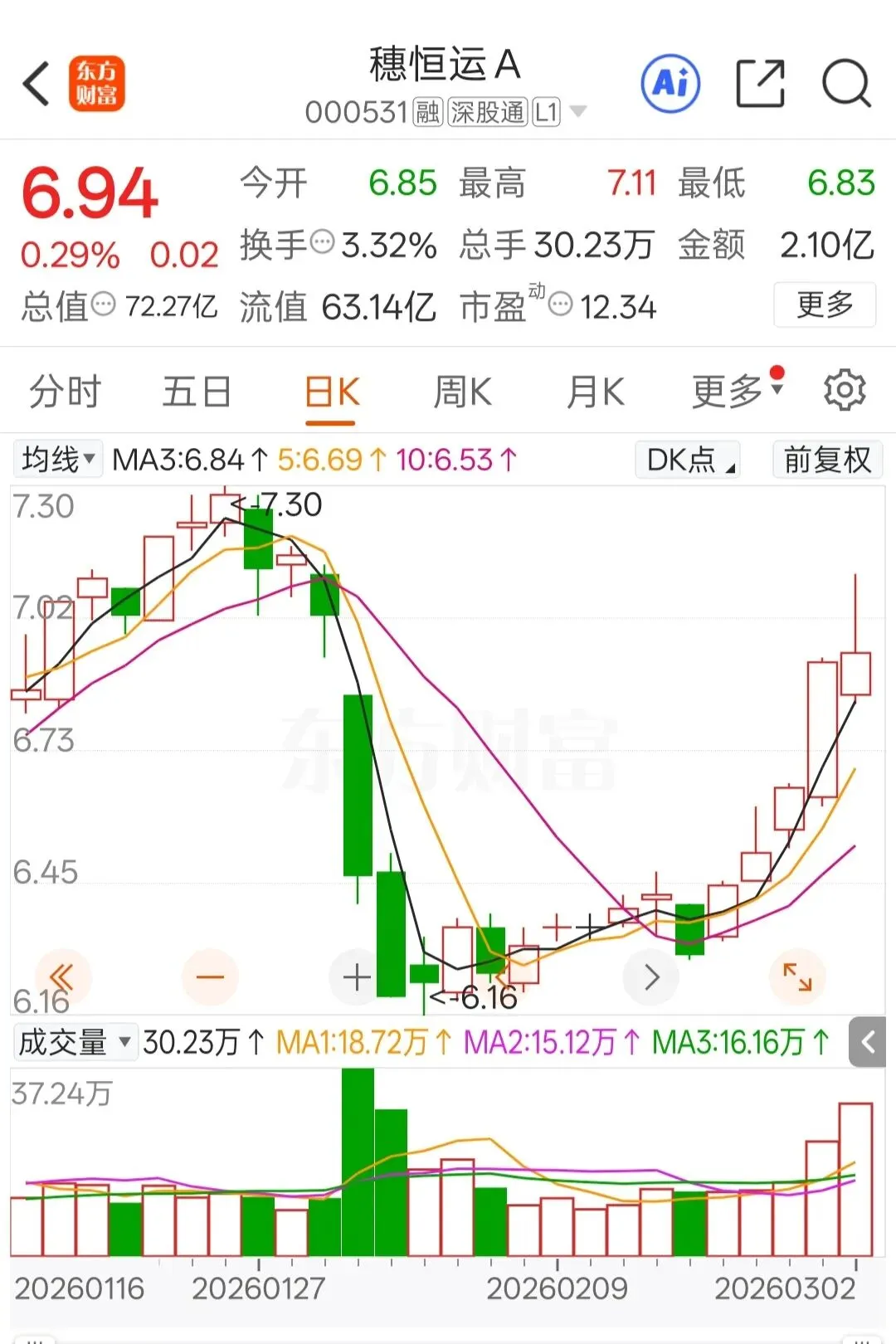
Task: Select the 周K tab
Action: [x=463, y=392]
